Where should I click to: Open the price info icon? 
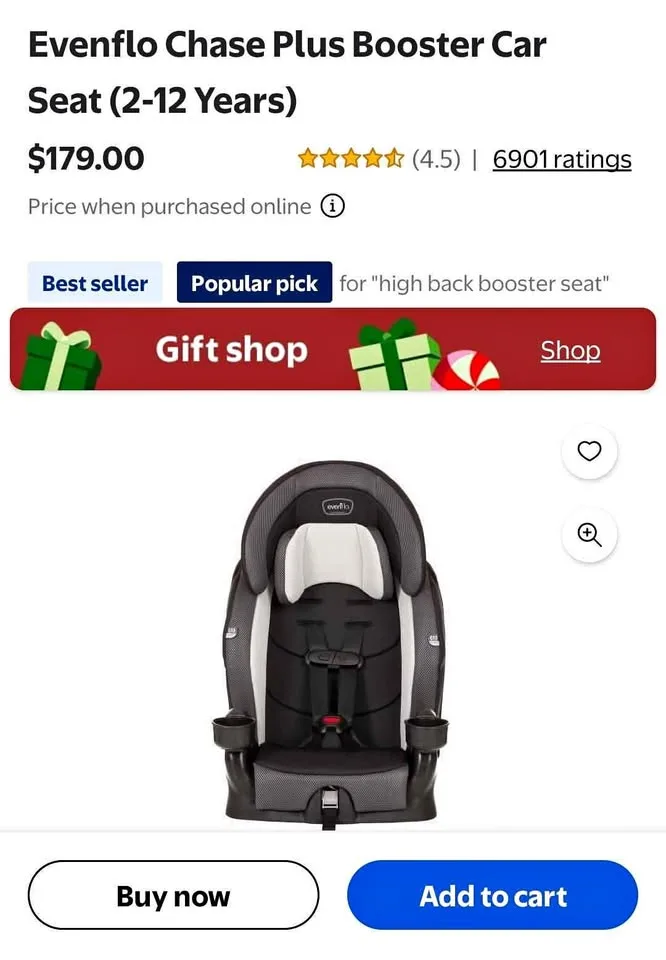tap(333, 206)
